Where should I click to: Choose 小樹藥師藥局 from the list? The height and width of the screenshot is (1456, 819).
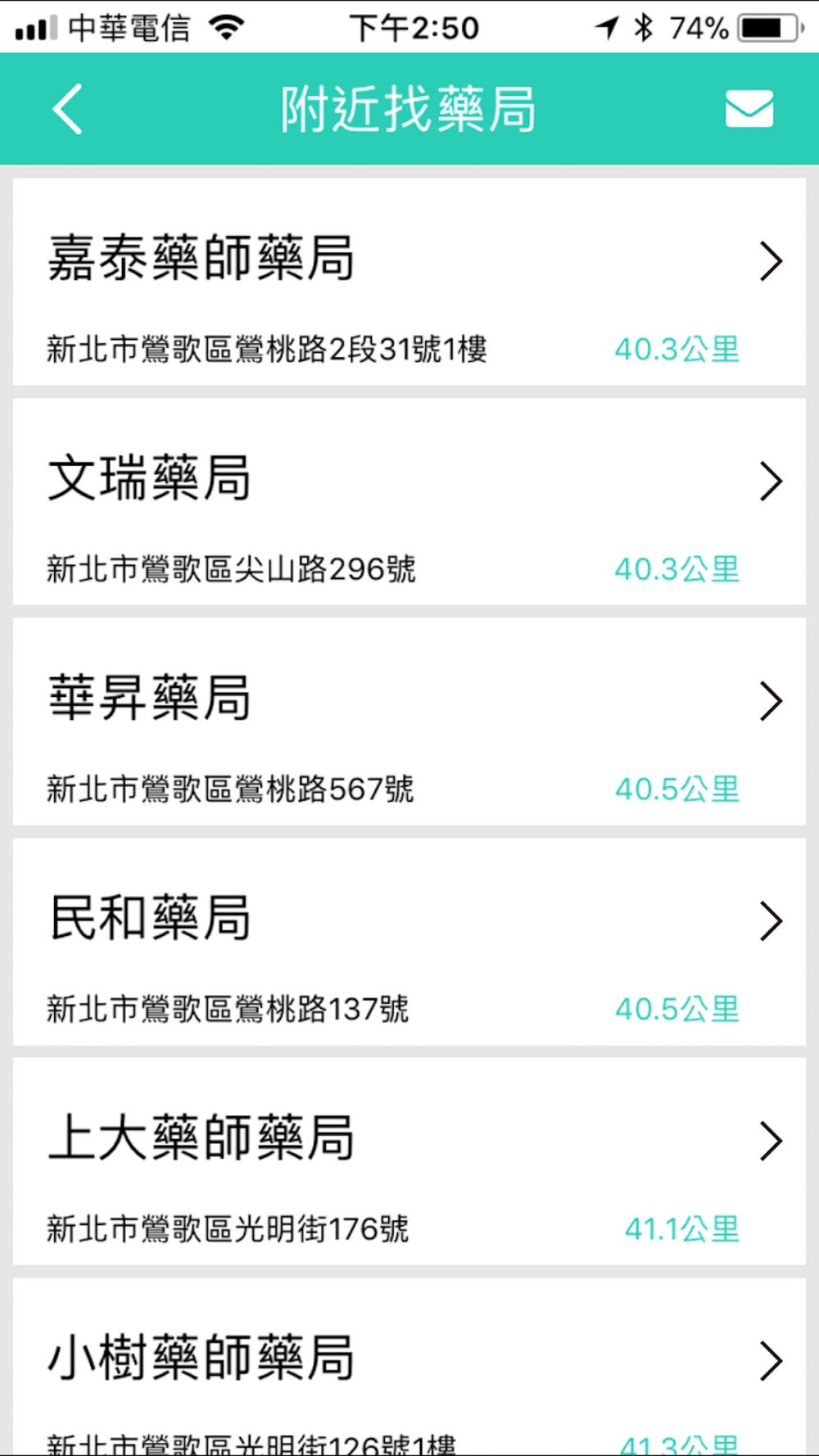pos(409,1367)
